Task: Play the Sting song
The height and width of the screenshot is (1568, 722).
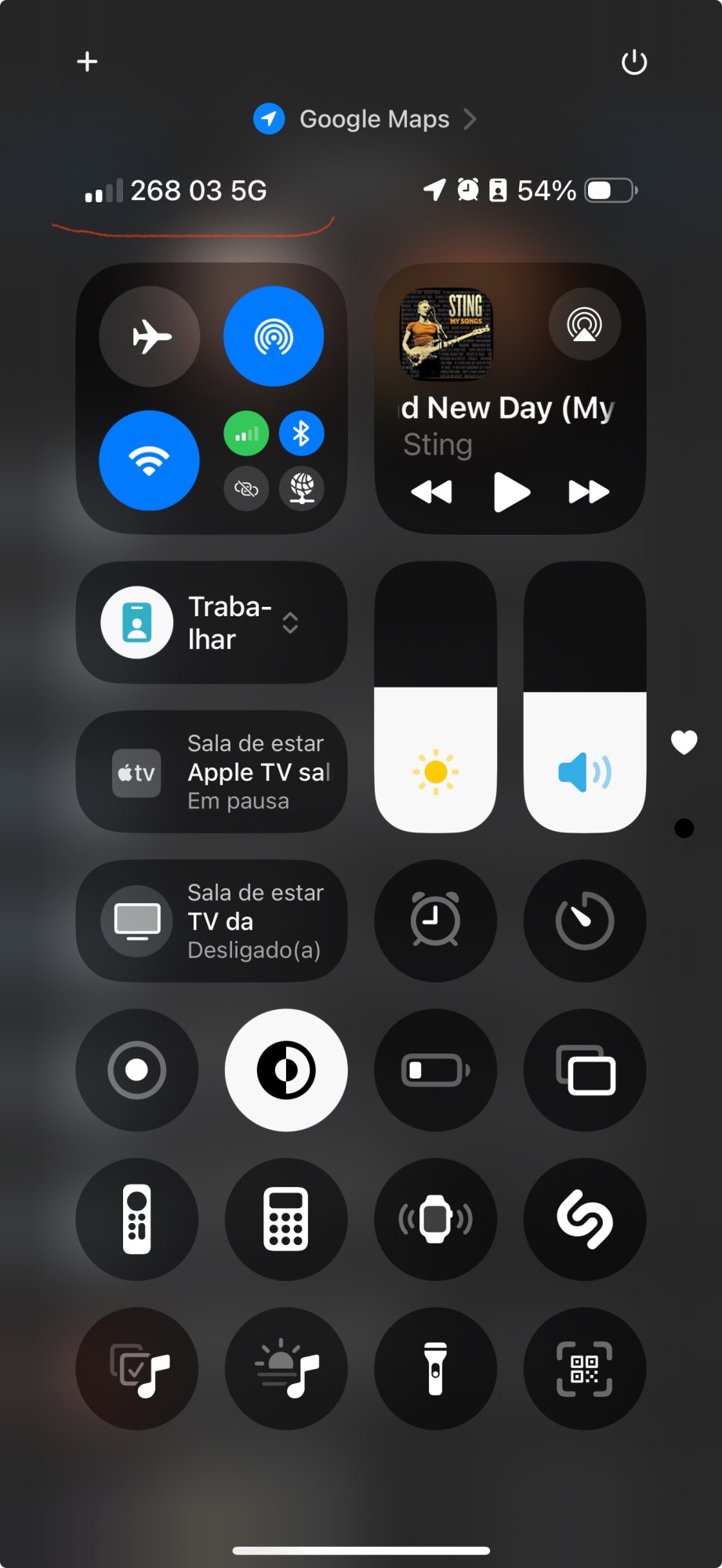Action: coord(511,492)
